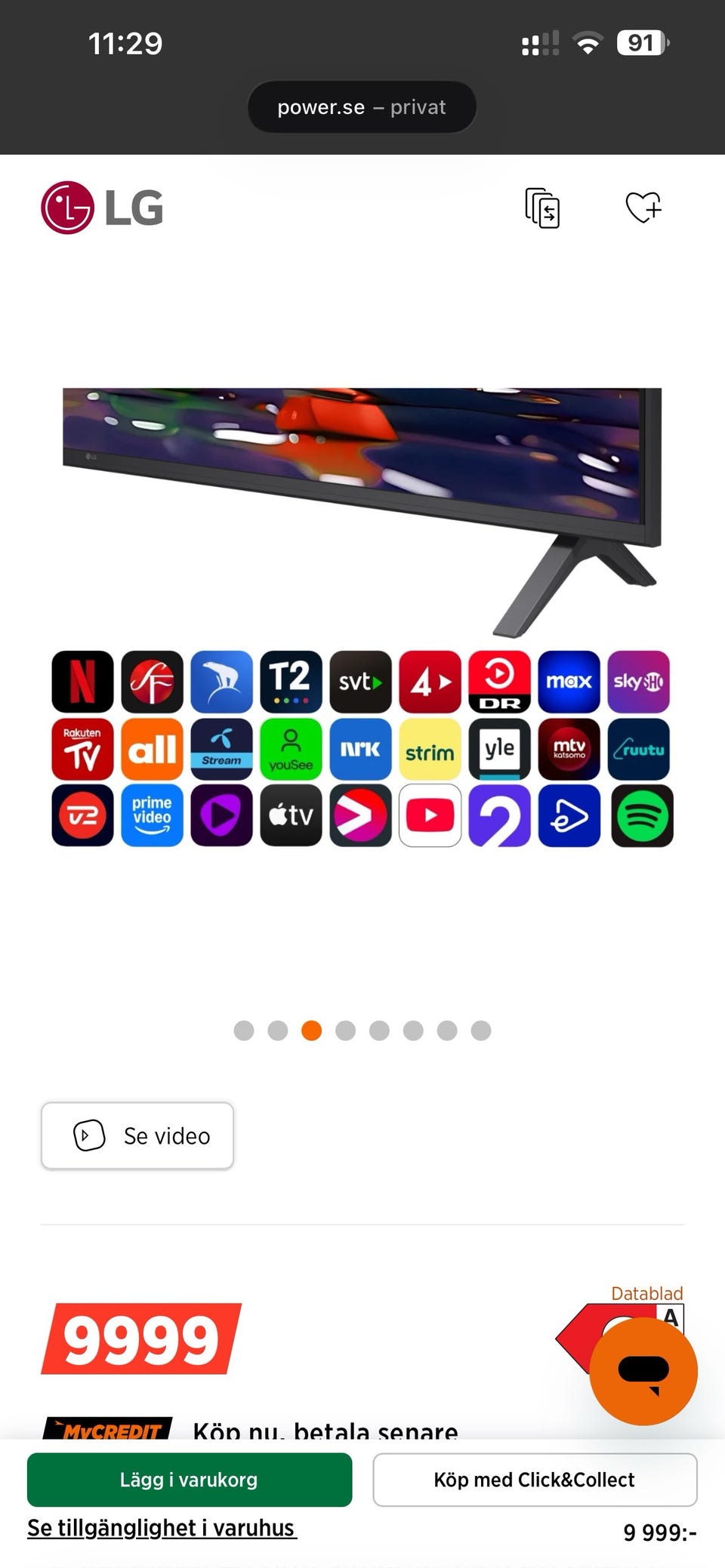
Task: Jump to the first gallery dot
Action: pyautogui.click(x=244, y=1030)
